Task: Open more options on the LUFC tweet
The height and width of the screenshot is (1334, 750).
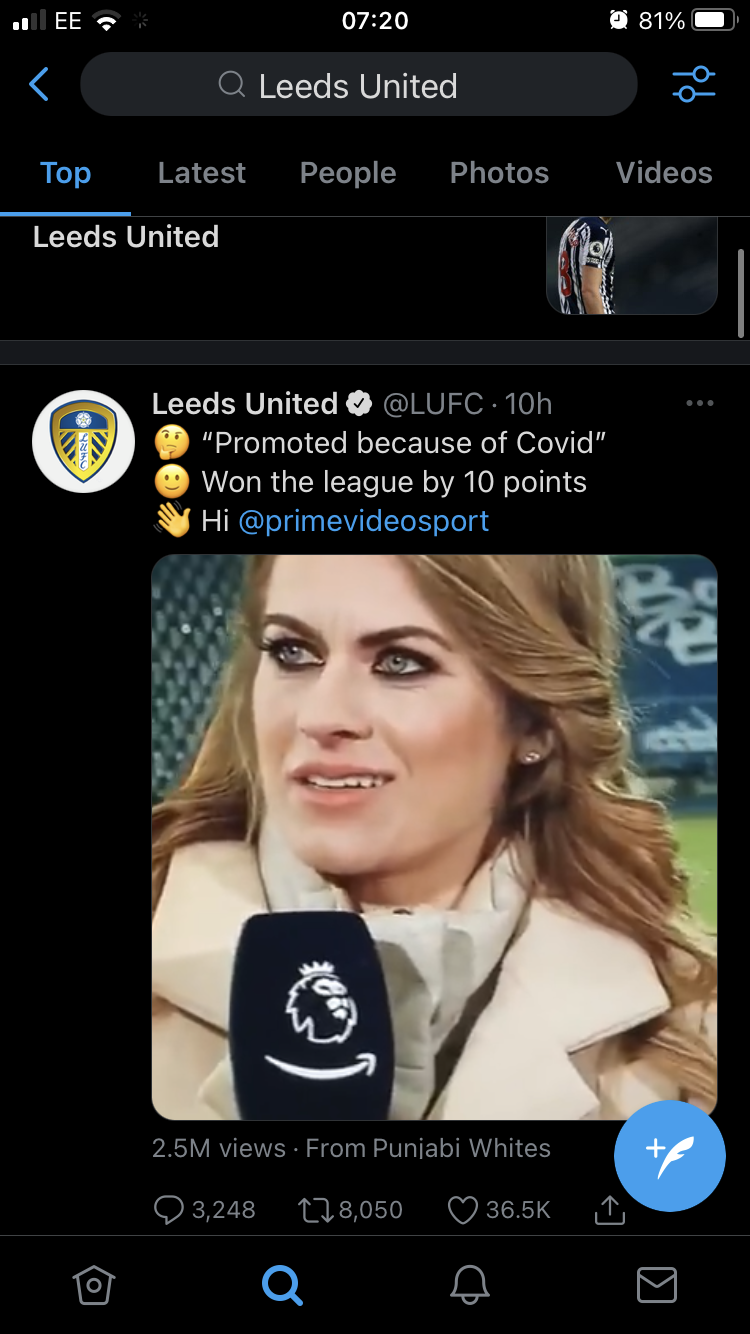Action: coord(699,404)
